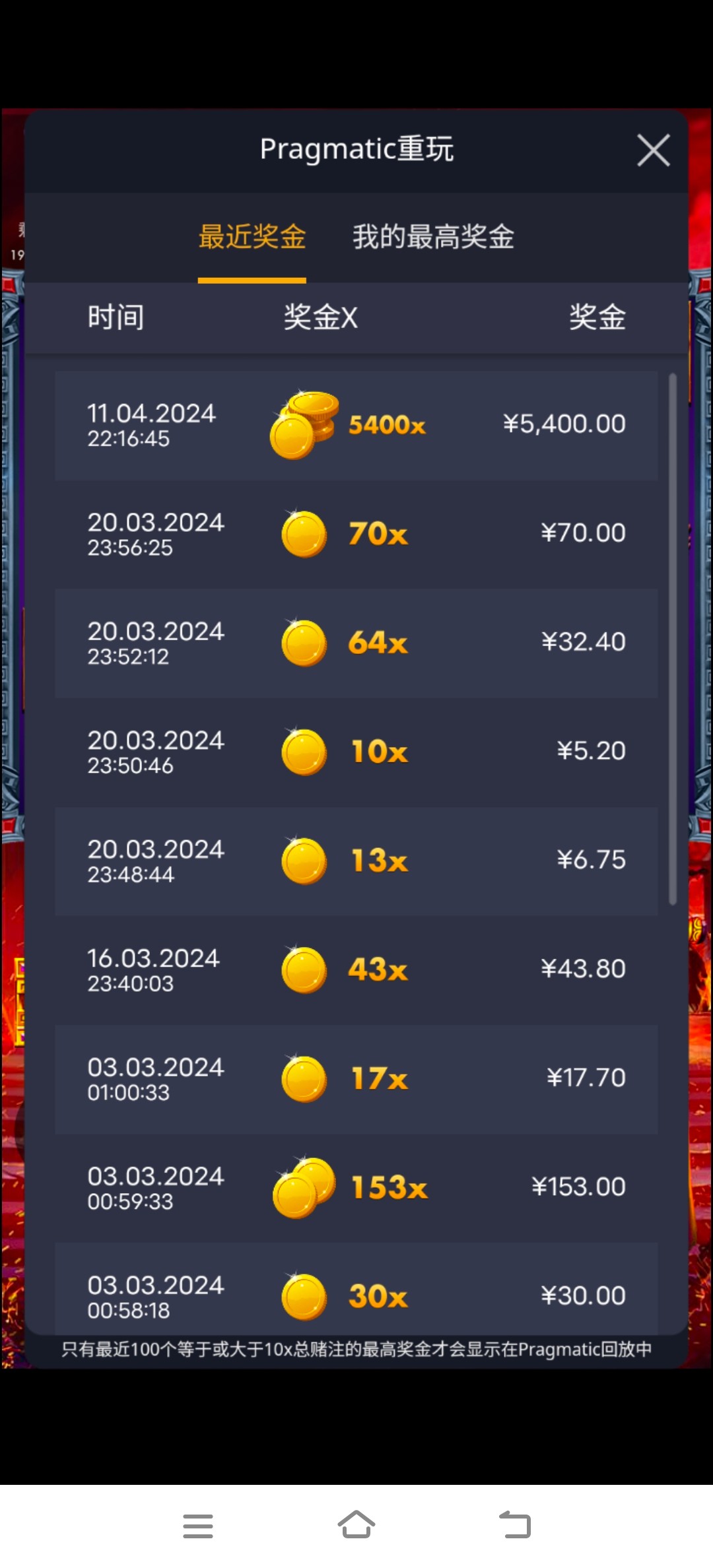
Task: Tap the system back button
Action: pos(515,1525)
